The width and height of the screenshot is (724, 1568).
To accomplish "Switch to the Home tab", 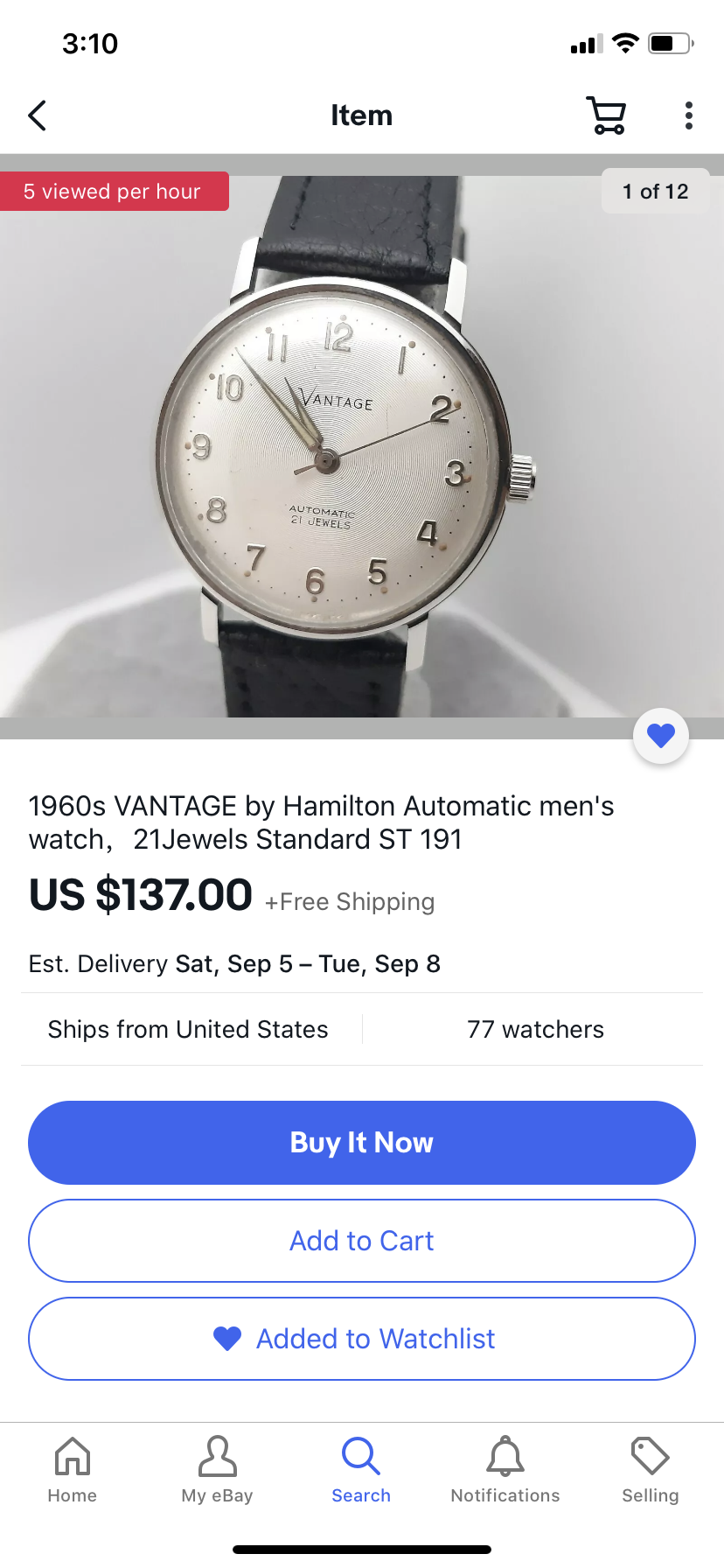I will click(x=73, y=1470).
